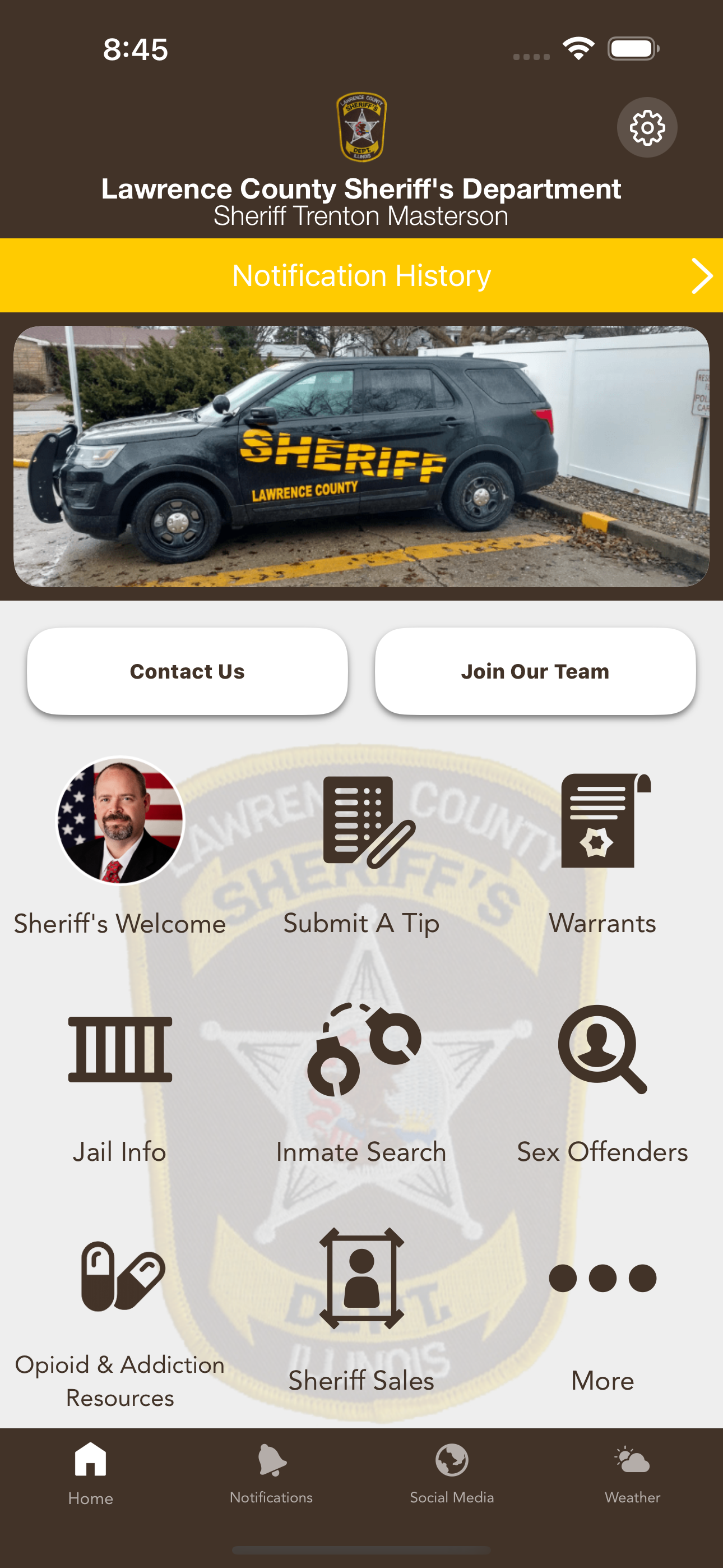
Task: Tap the More three-dots icon
Action: pos(603,1278)
